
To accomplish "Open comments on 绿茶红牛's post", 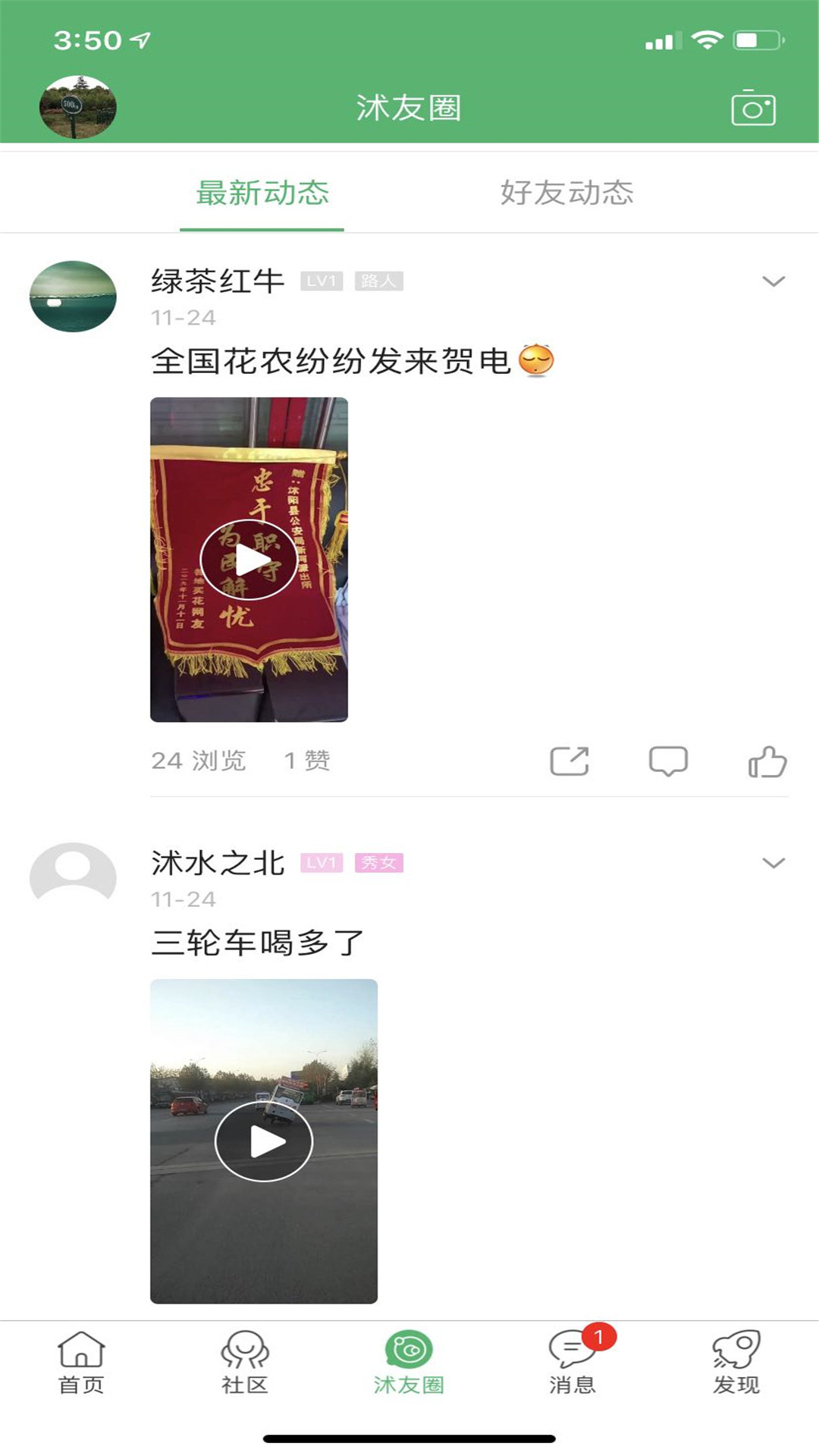I will [x=668, y=761].
